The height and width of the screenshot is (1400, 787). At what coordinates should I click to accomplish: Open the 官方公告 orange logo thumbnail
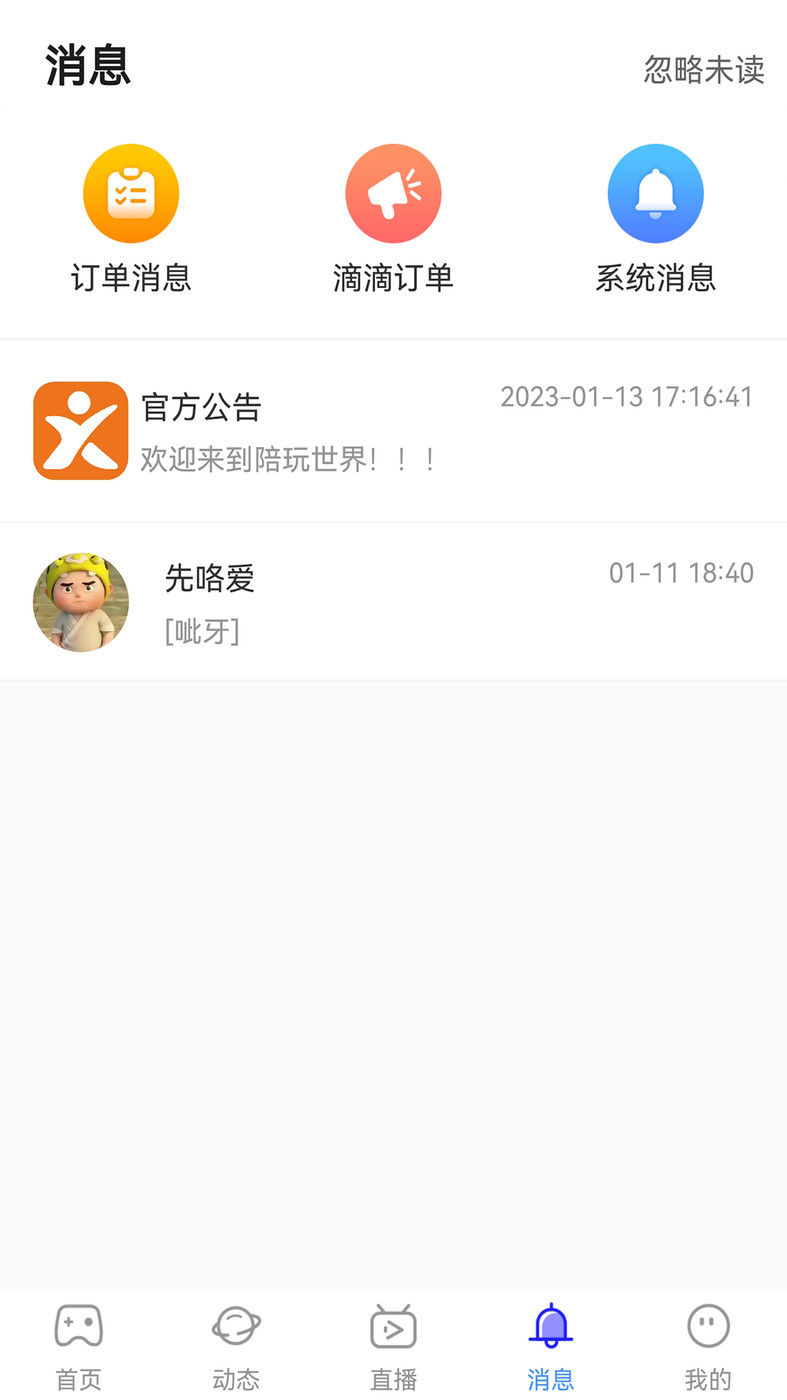coord(80,430)
